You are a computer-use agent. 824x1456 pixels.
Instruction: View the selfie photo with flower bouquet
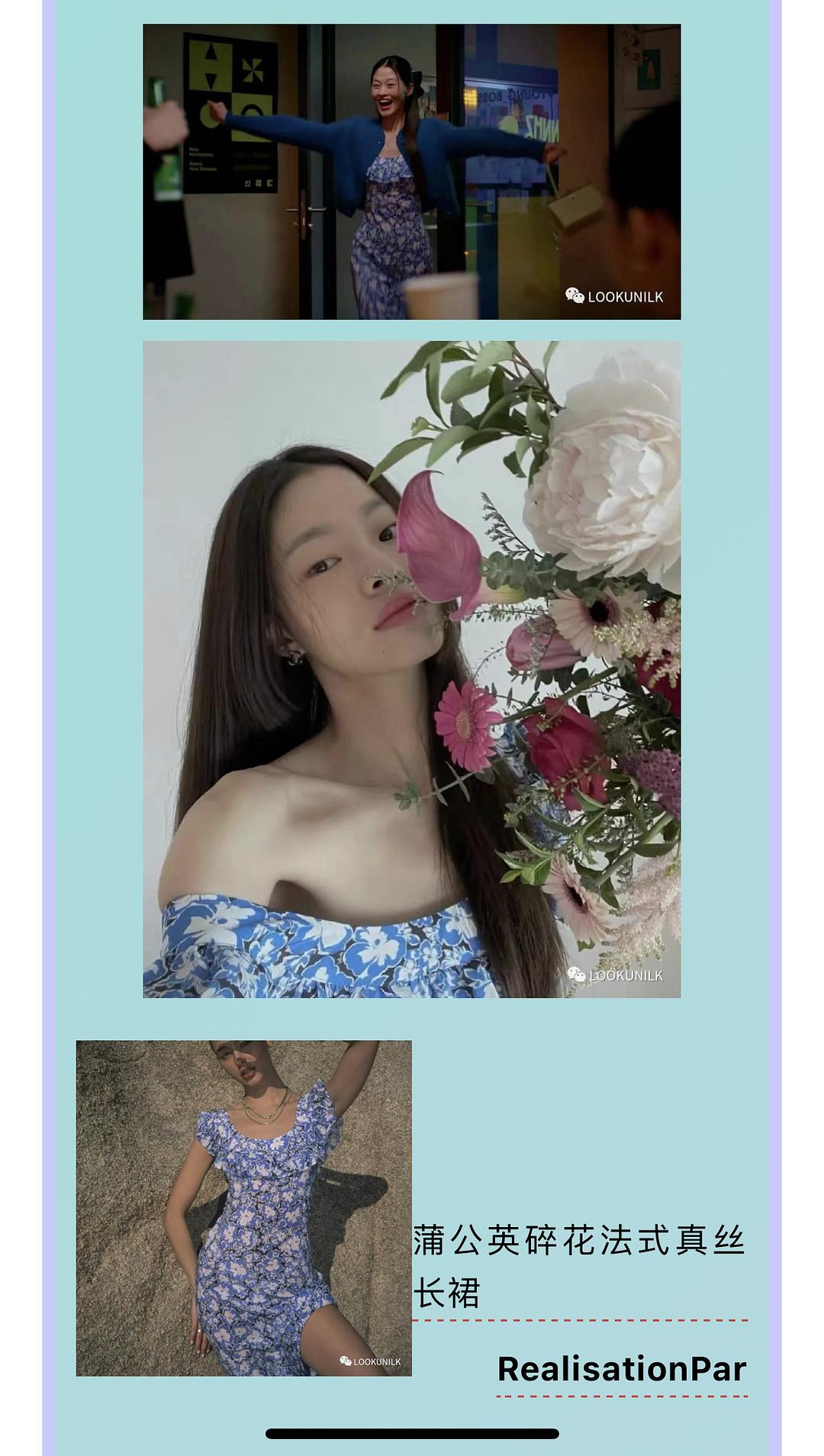pos(411,669)
